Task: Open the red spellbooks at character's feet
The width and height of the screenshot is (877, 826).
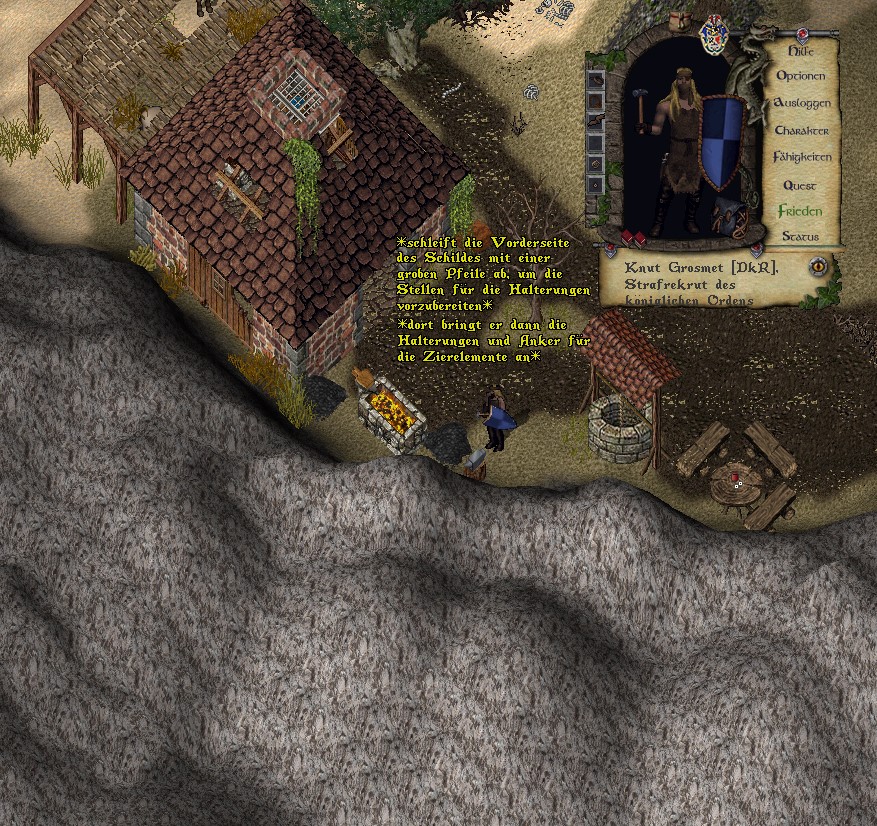Action: click(x=634, y=237)
